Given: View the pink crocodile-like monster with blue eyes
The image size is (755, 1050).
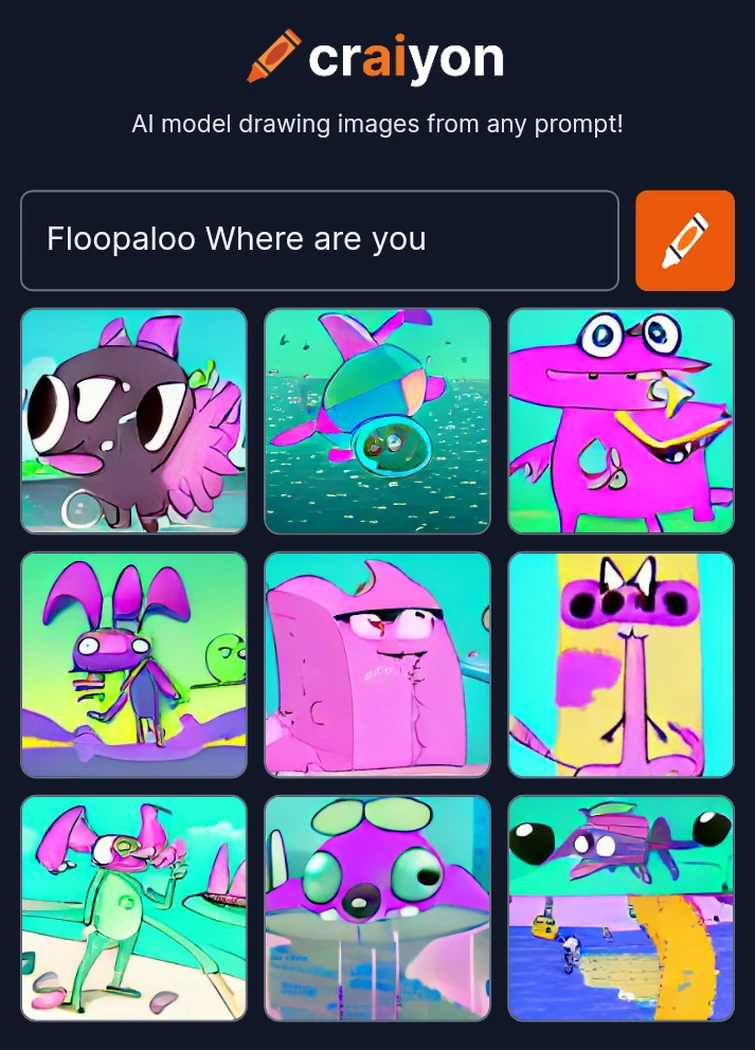Looking at the screenshot, I should (621, 421).
